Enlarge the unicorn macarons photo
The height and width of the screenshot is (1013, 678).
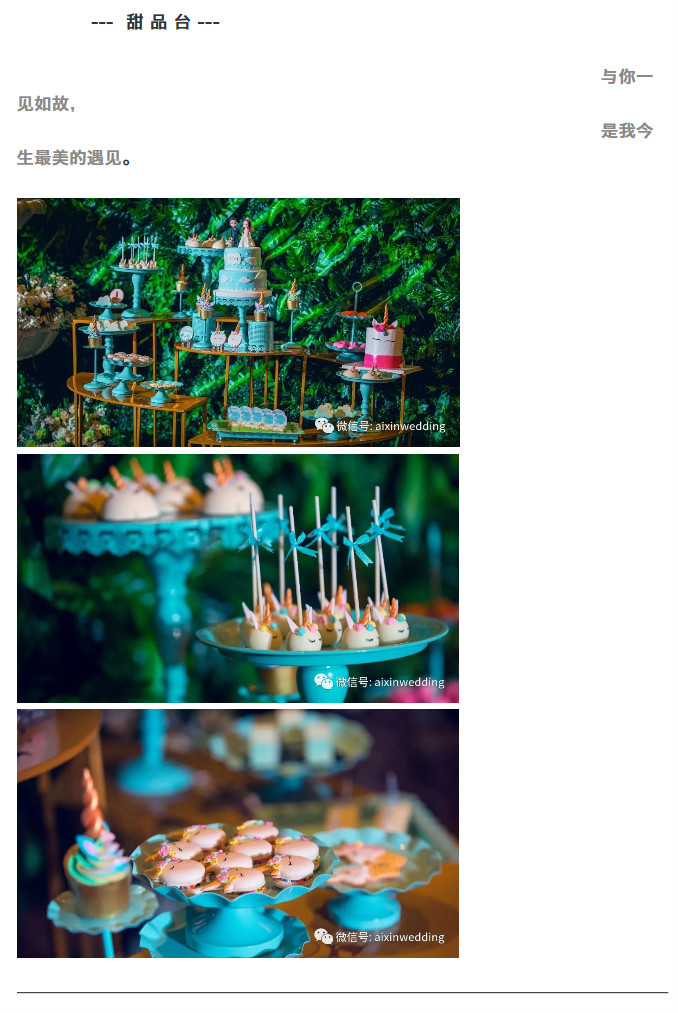click(238, 833)
